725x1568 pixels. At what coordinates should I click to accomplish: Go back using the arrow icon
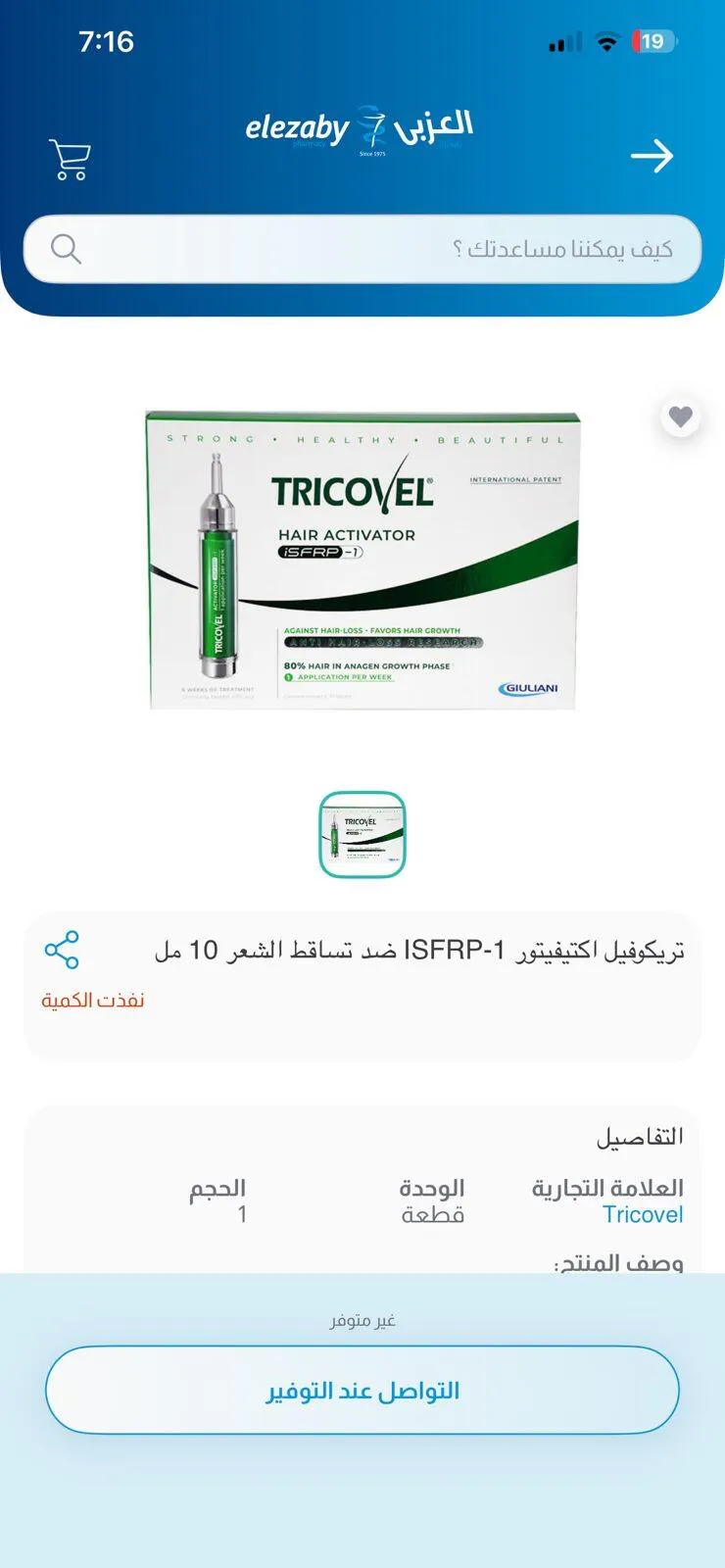pyautogui.click(x=652, y=156)
